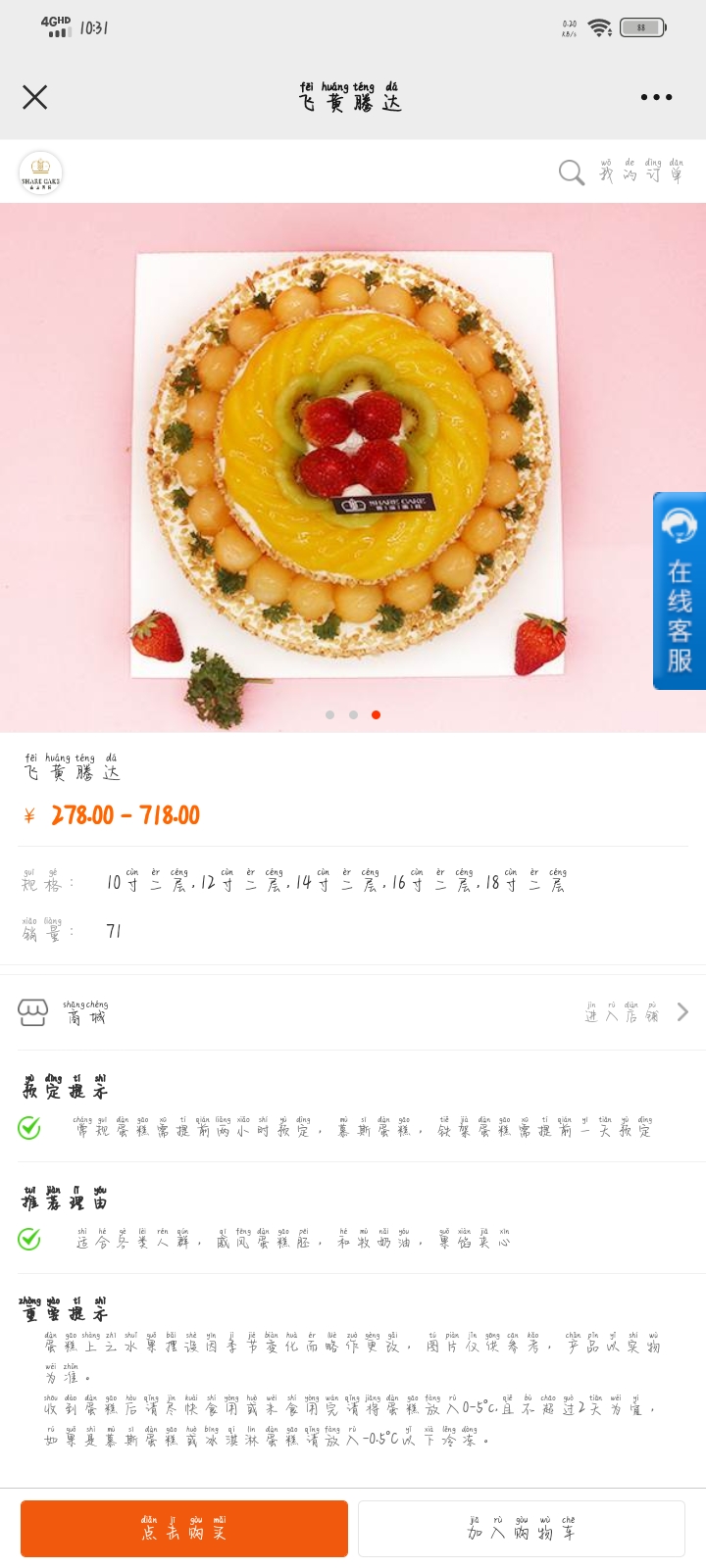The image size is (706, 1568).
Task: Close the 飞黄腾达 page
Action: click(35, 97)
